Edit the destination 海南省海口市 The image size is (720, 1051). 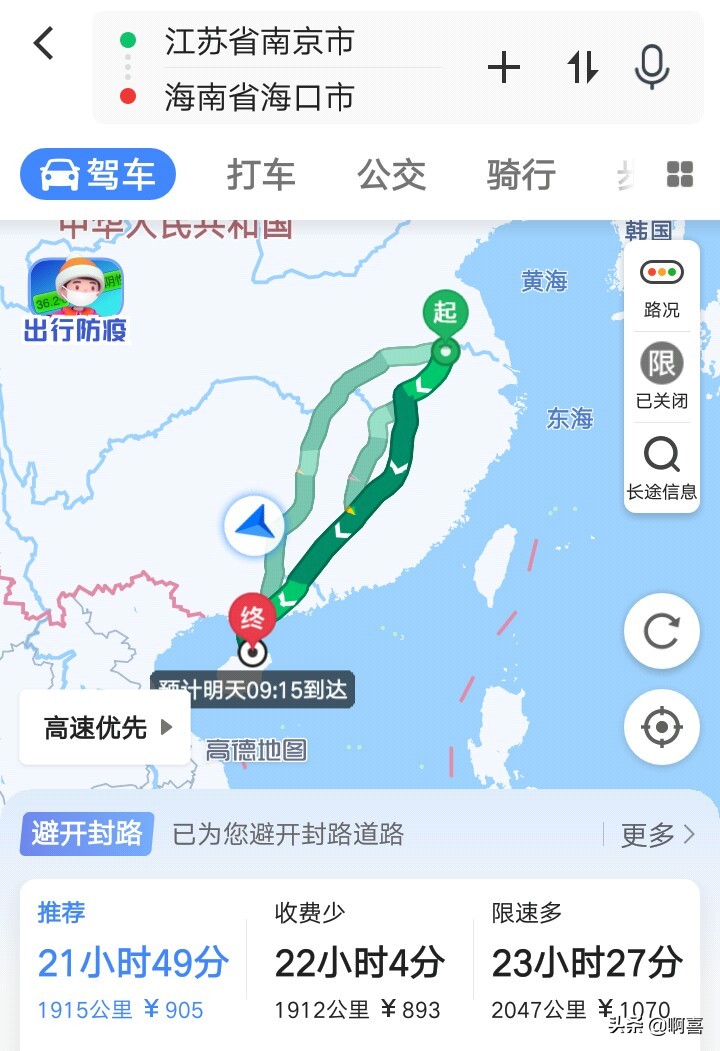click(260, 98)
